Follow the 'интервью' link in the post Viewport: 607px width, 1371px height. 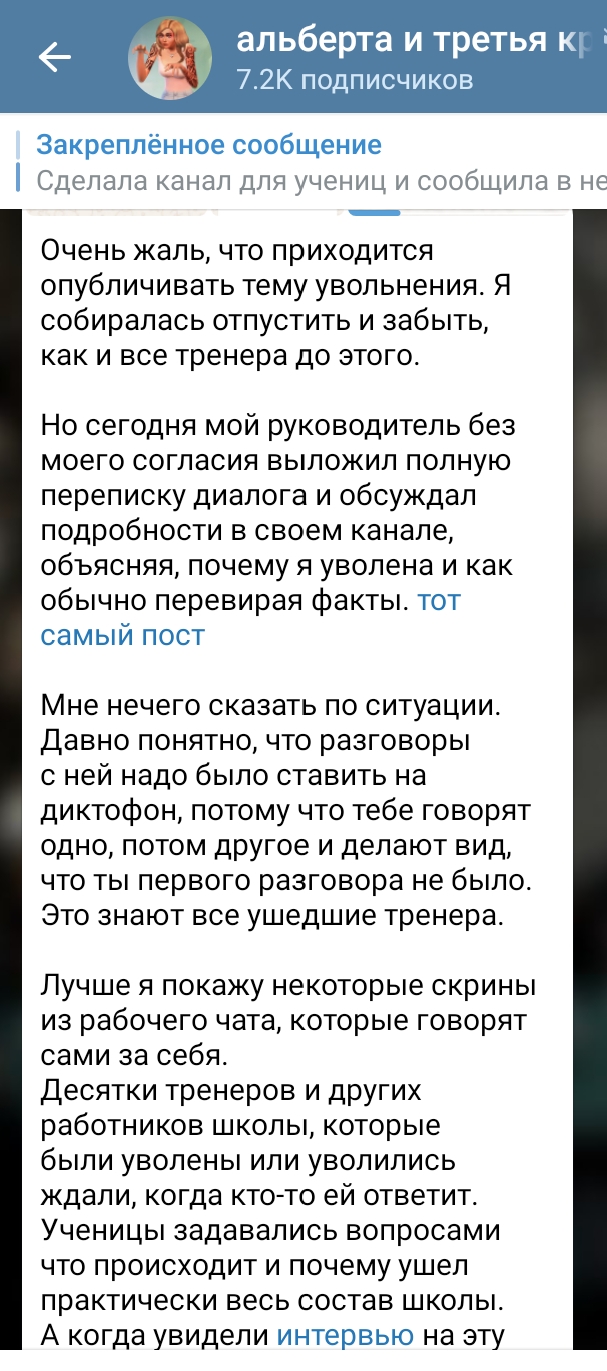point(344,1334)
